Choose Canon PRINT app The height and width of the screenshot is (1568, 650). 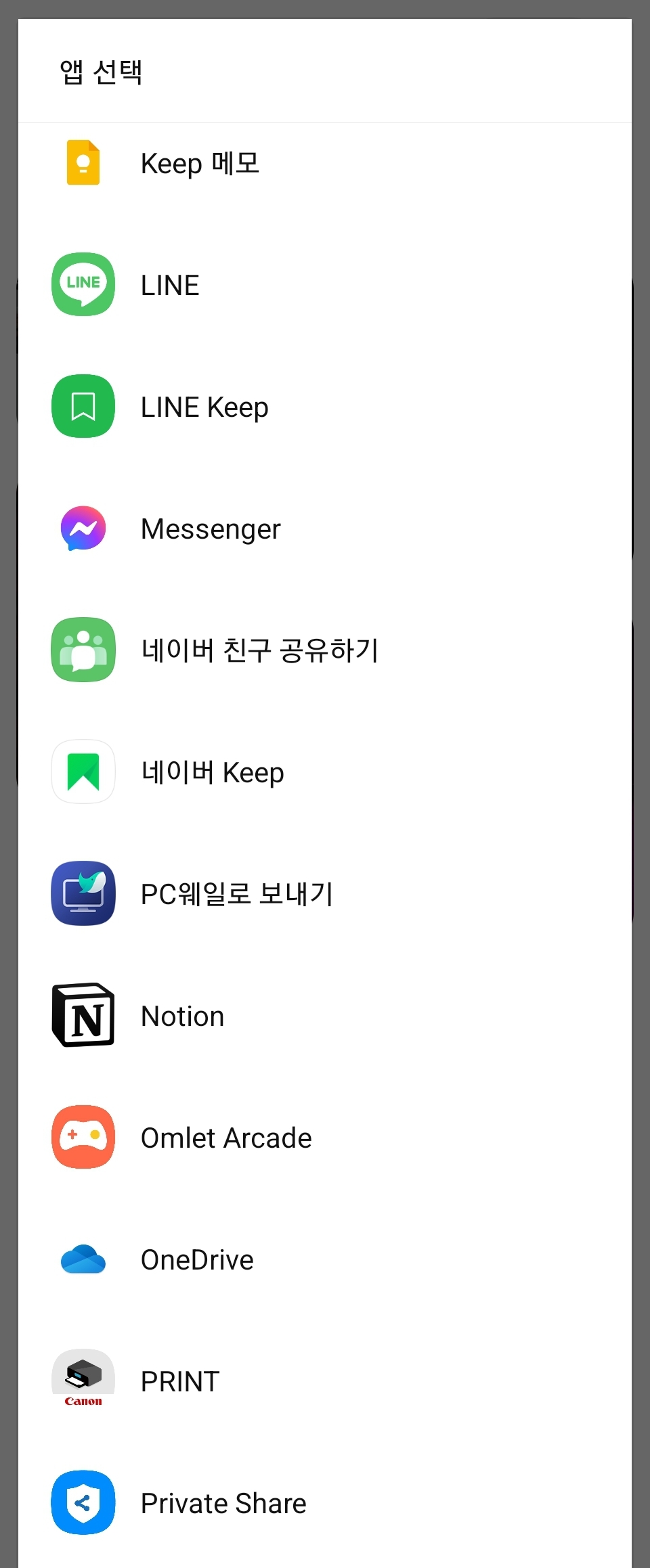[325, 1381]
